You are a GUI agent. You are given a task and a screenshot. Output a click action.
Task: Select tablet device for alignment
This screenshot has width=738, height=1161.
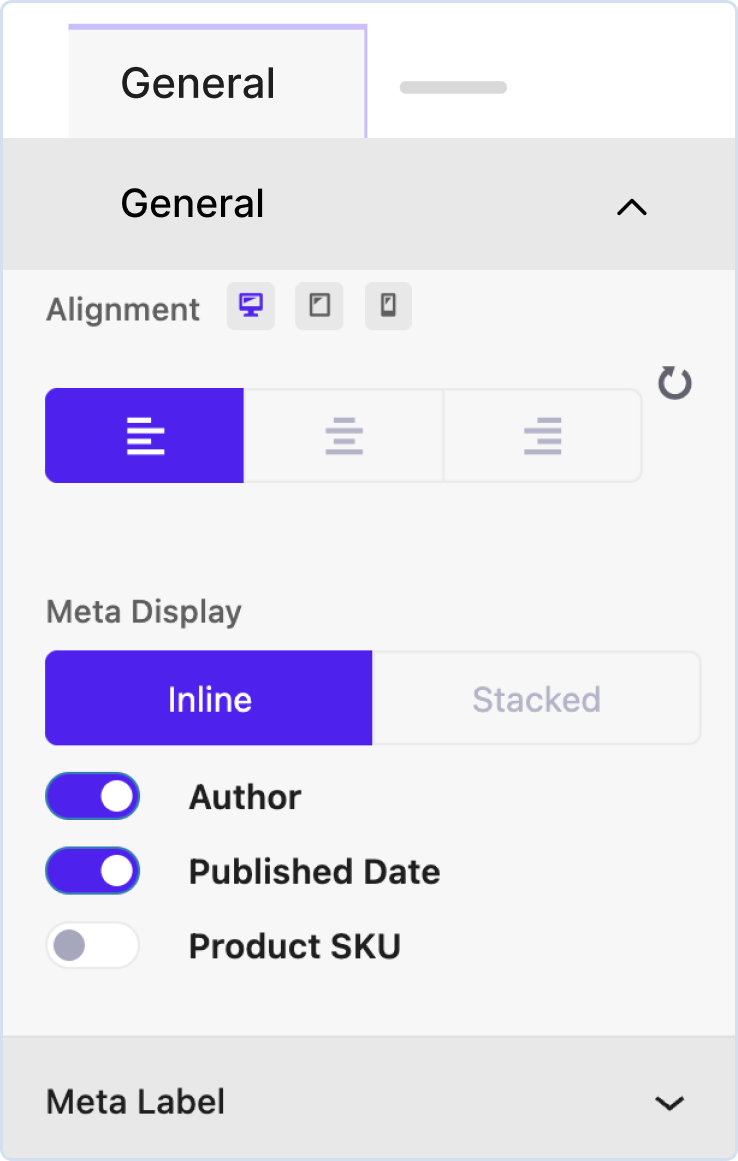click(x=319, y=306)
